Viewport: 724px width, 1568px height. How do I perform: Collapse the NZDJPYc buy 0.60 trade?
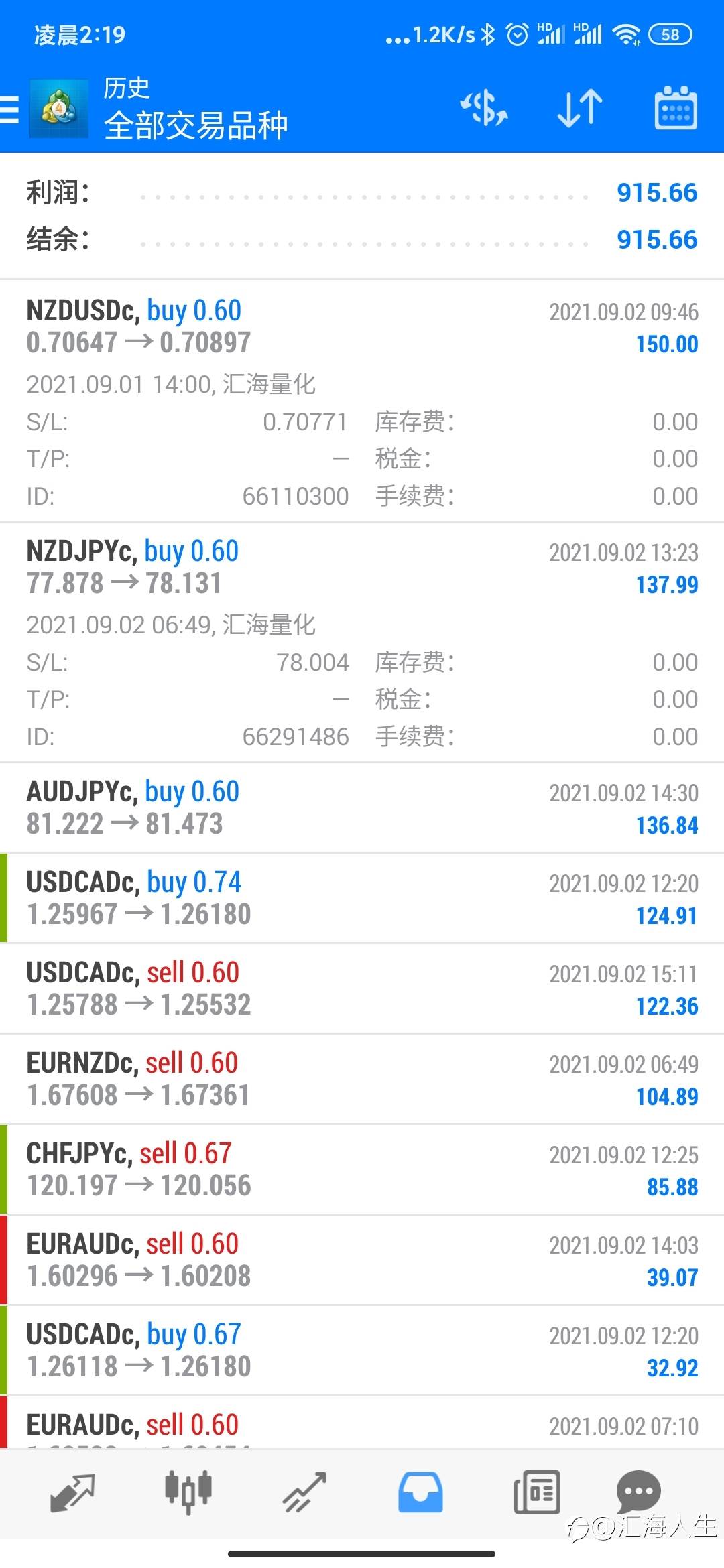tap(362, 641)
